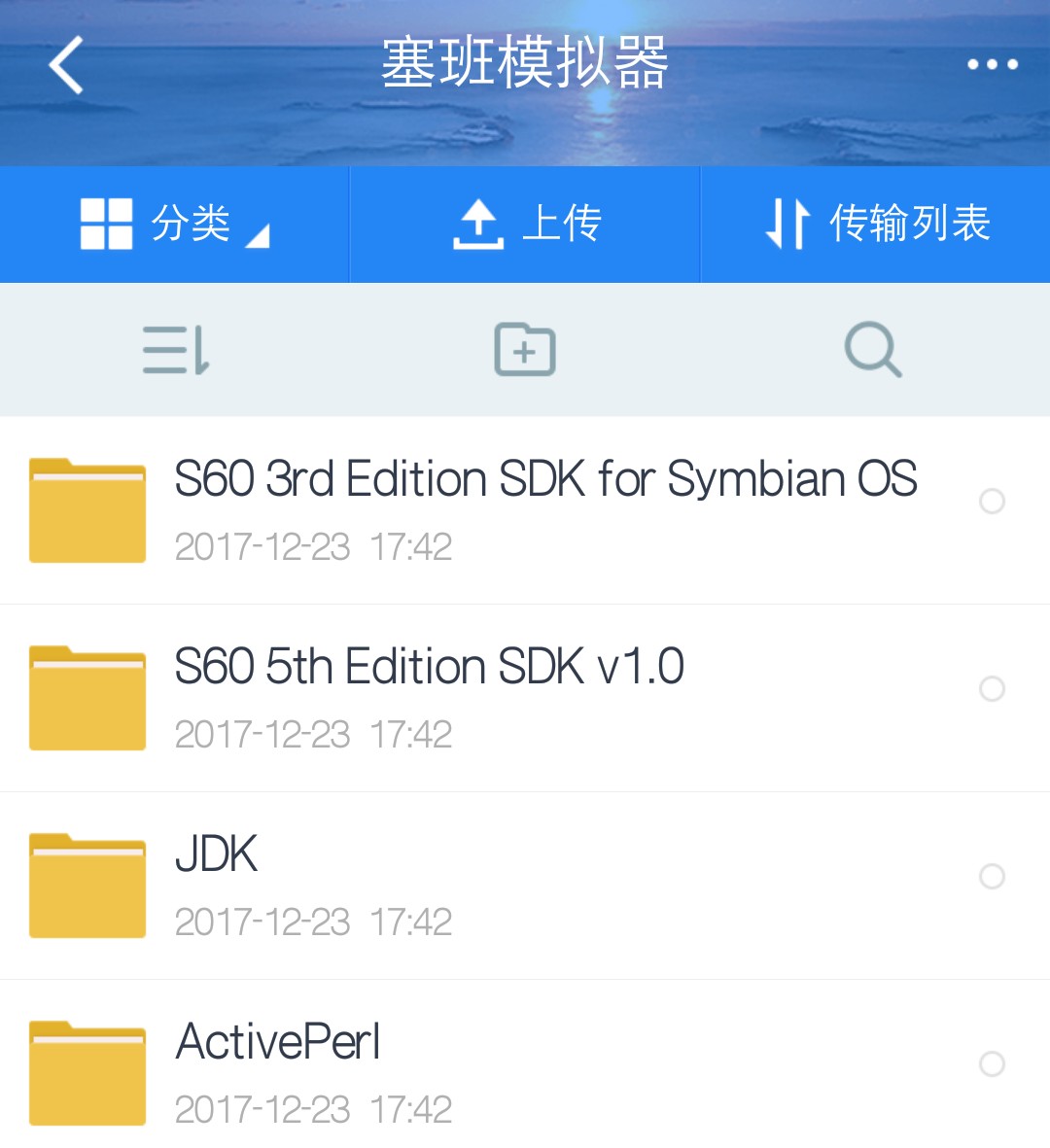Open the search magnifier icon
Image resolution: width=1050 pixels, height=1148 pixels.
coord(872,350)
